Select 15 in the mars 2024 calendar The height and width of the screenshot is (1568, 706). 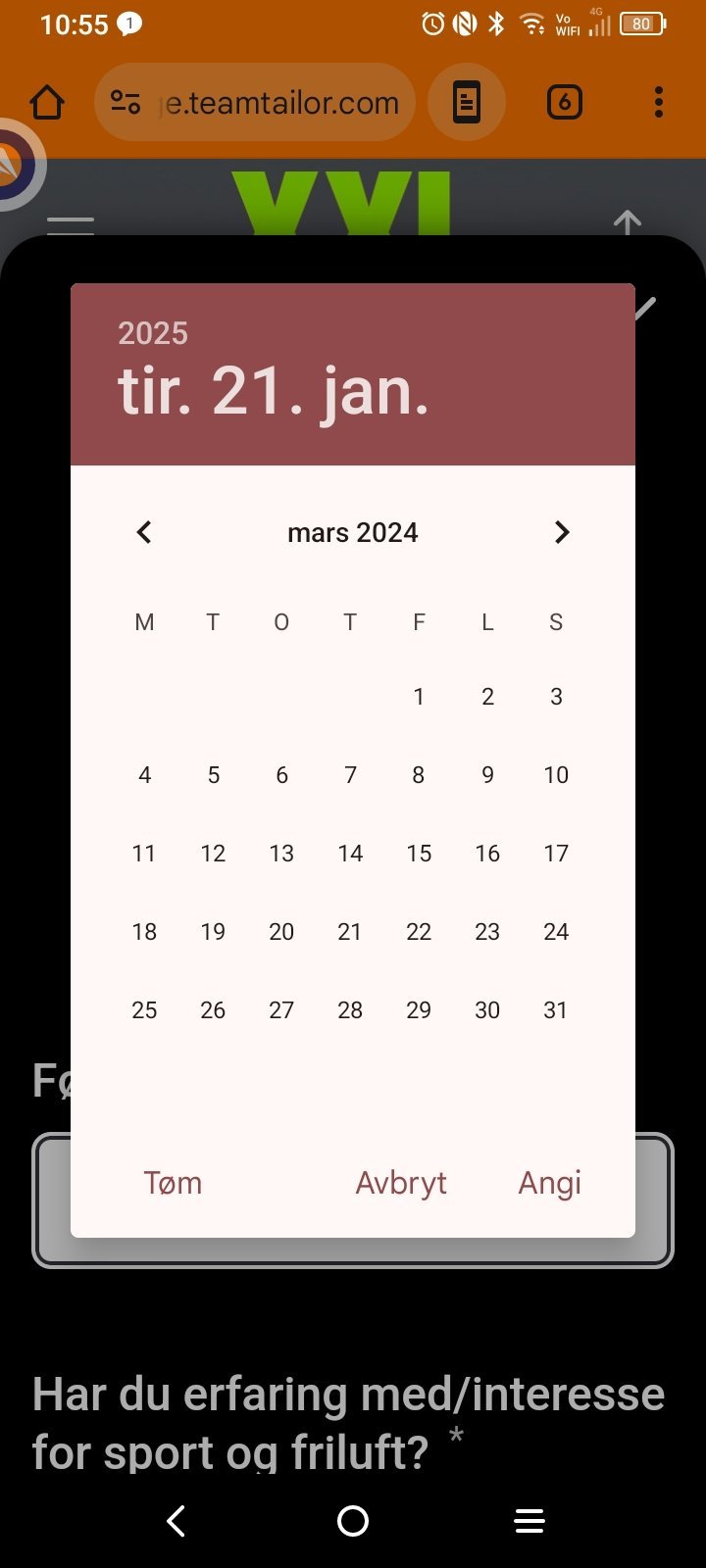click(419, 854)
